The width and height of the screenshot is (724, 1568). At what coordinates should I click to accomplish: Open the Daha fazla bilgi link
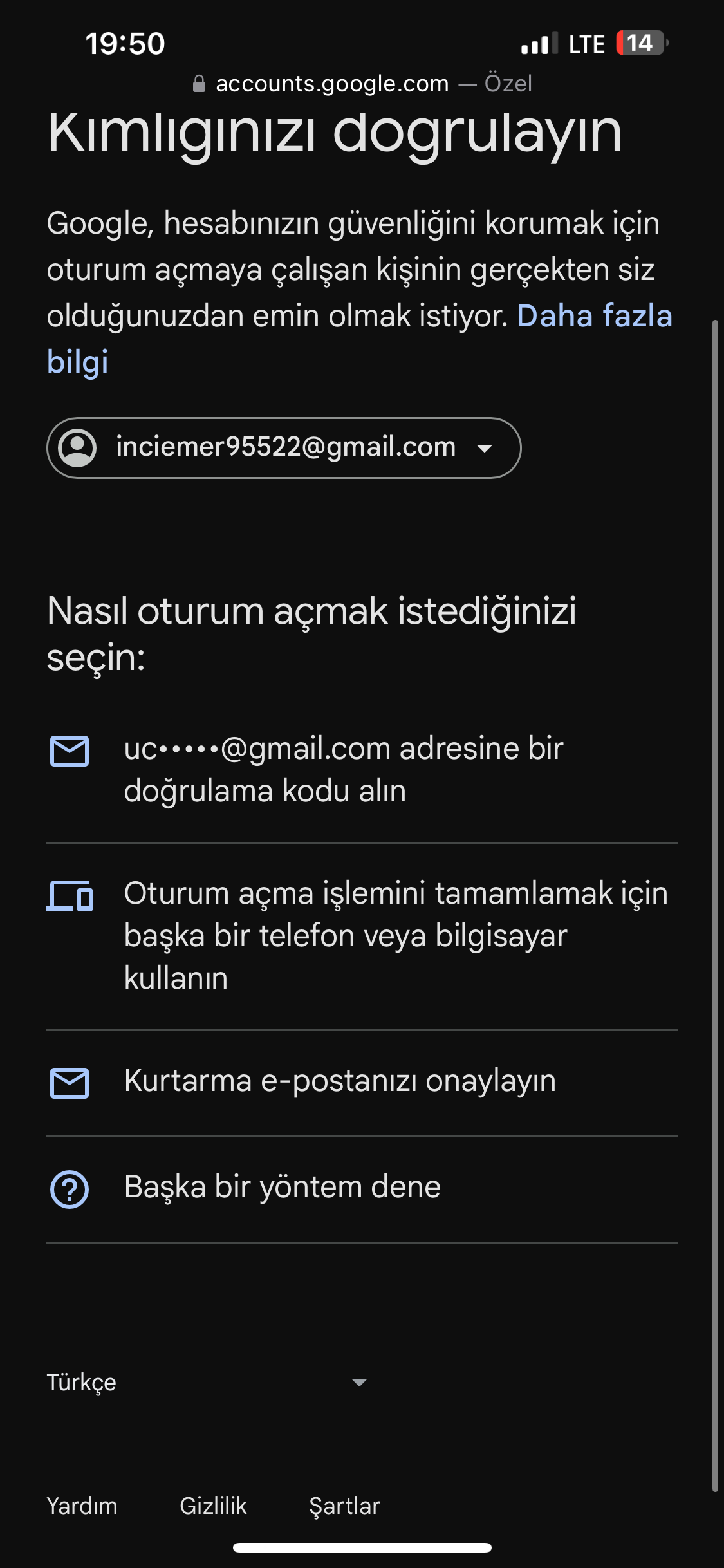pyautogui.click(x=595, y=316)
